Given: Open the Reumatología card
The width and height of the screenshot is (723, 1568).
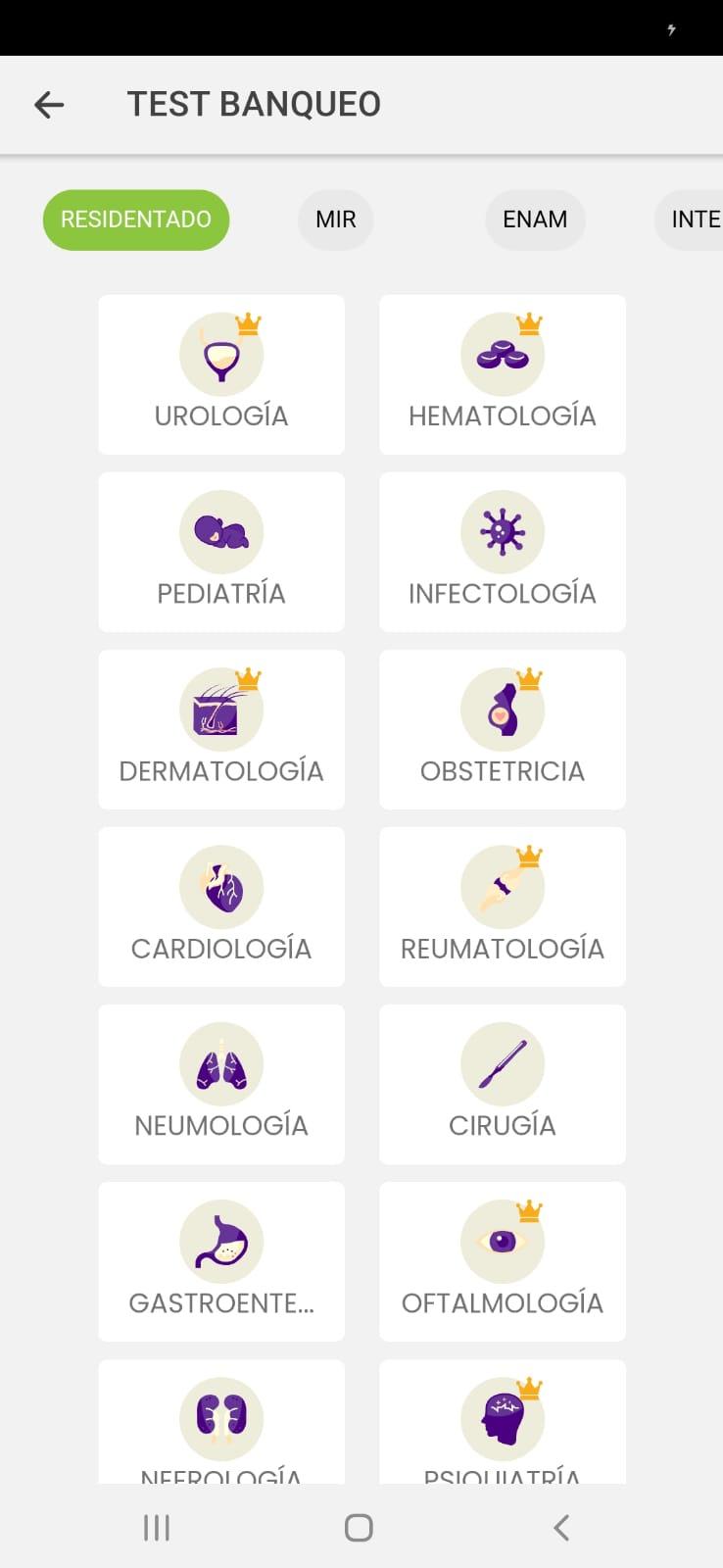Looking at the screenshot, I should pyautogui.click(x=503, y=906).
